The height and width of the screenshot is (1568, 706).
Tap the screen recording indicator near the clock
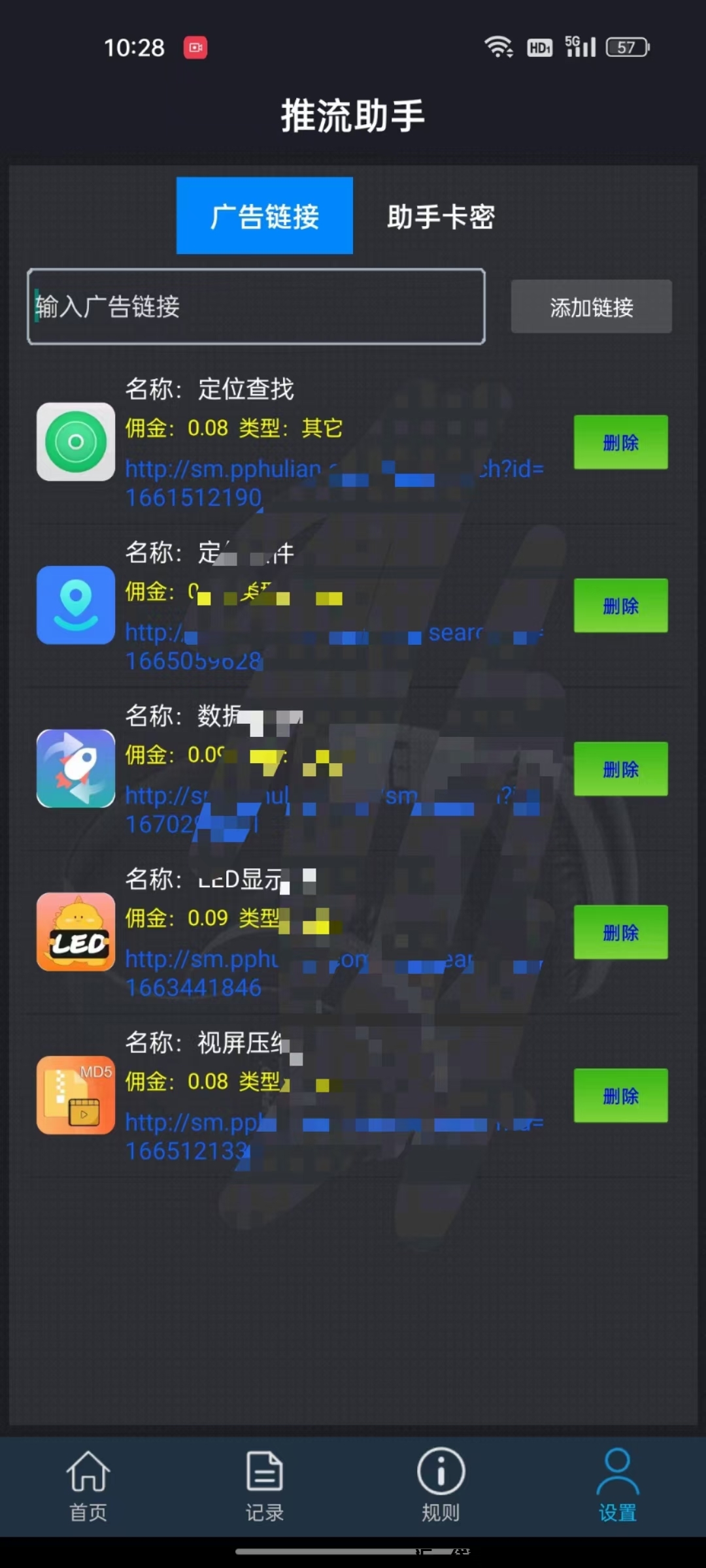pyautogui.click(x=195, y=47)
